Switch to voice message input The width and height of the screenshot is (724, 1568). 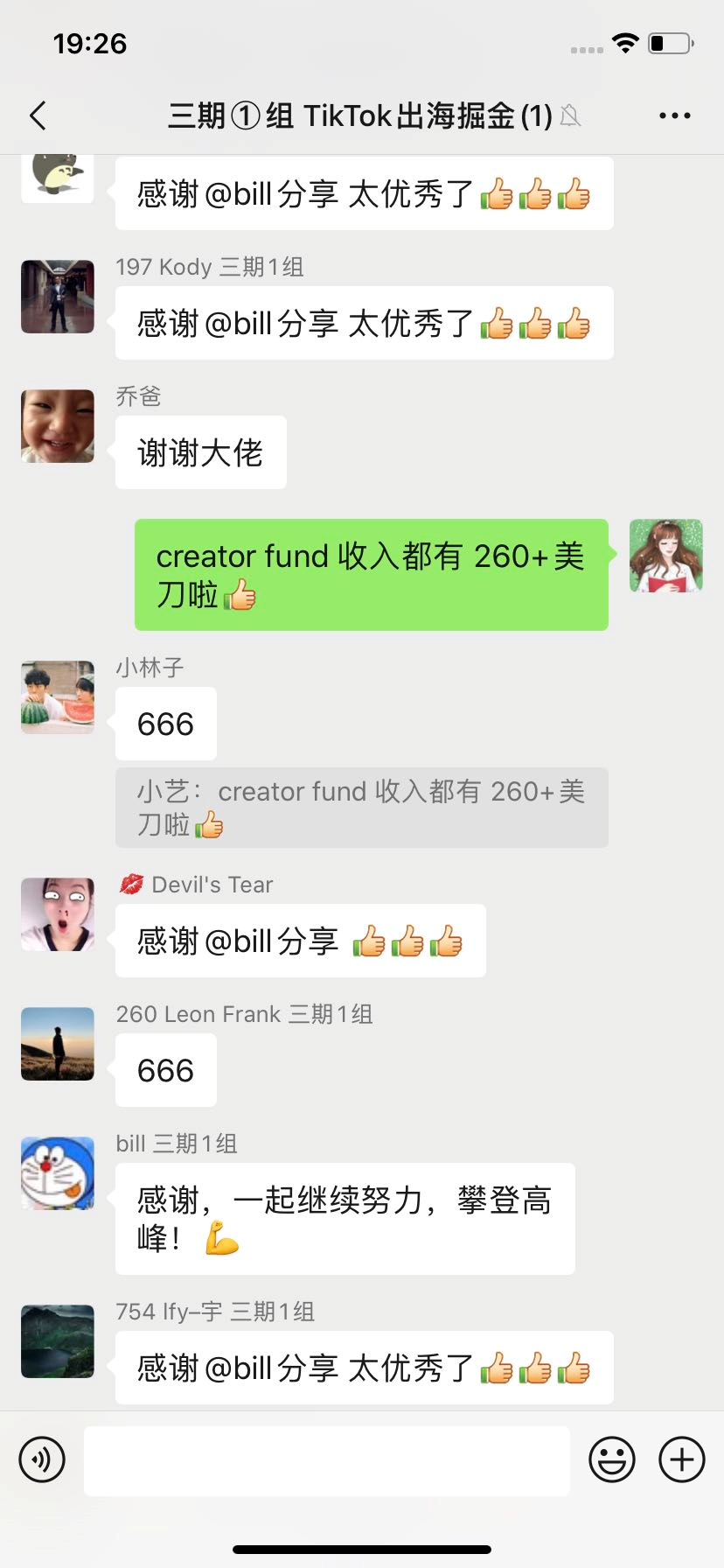click(x=42, y=1459)
